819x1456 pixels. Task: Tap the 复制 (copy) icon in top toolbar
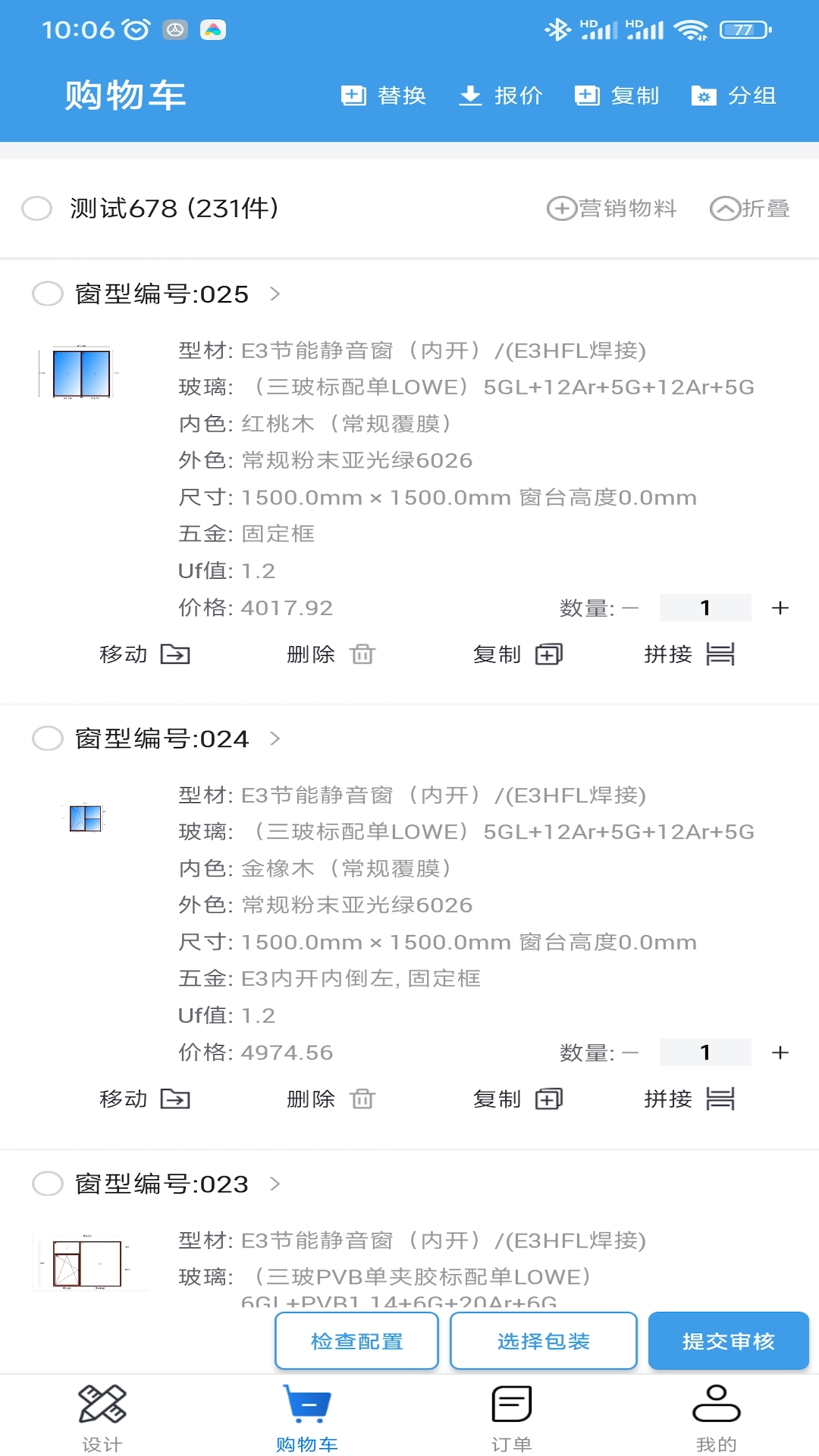pos(588,96)
